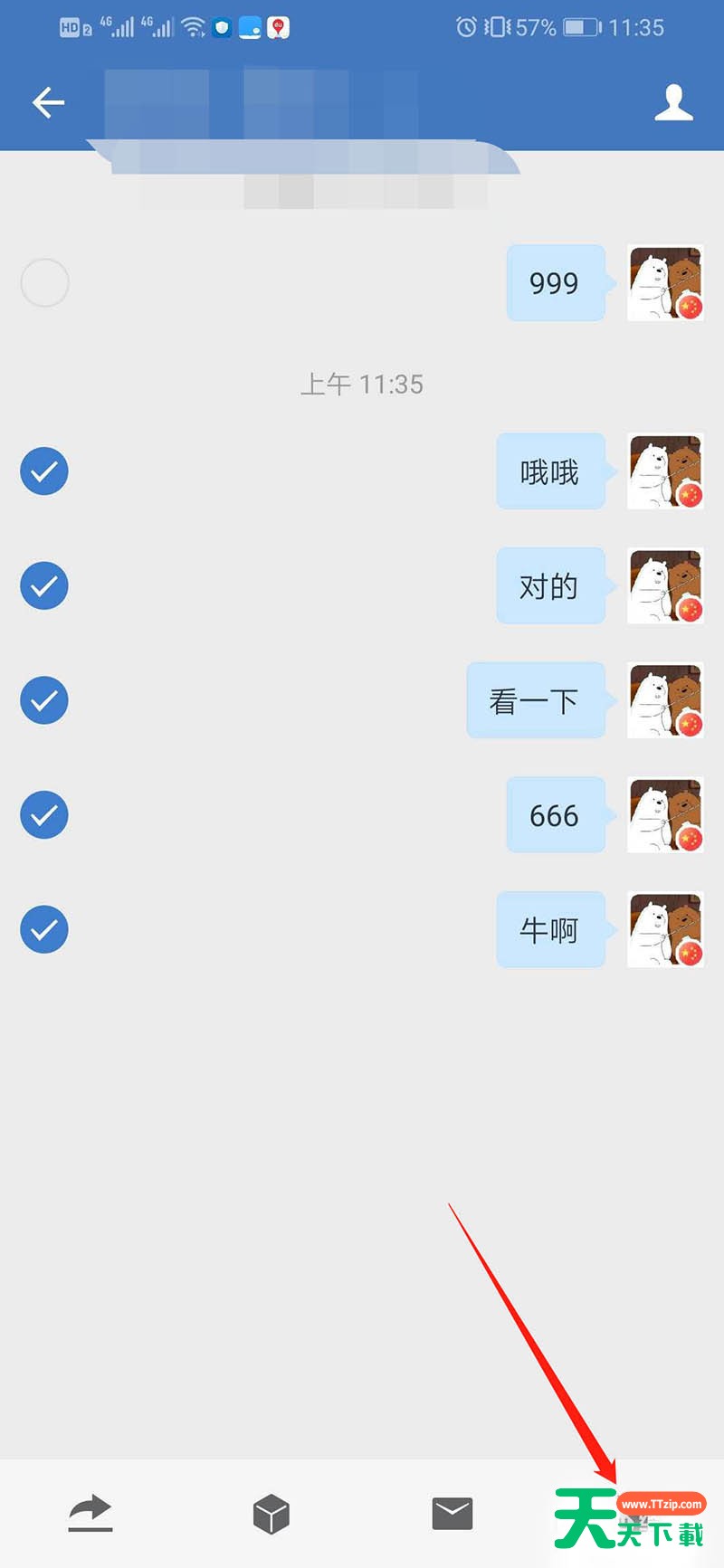The width and height of the screenshot is (724, 1568).
Task: Open the favorites cube icon in bottom toolbar
Action: [x=270, y=1511]
